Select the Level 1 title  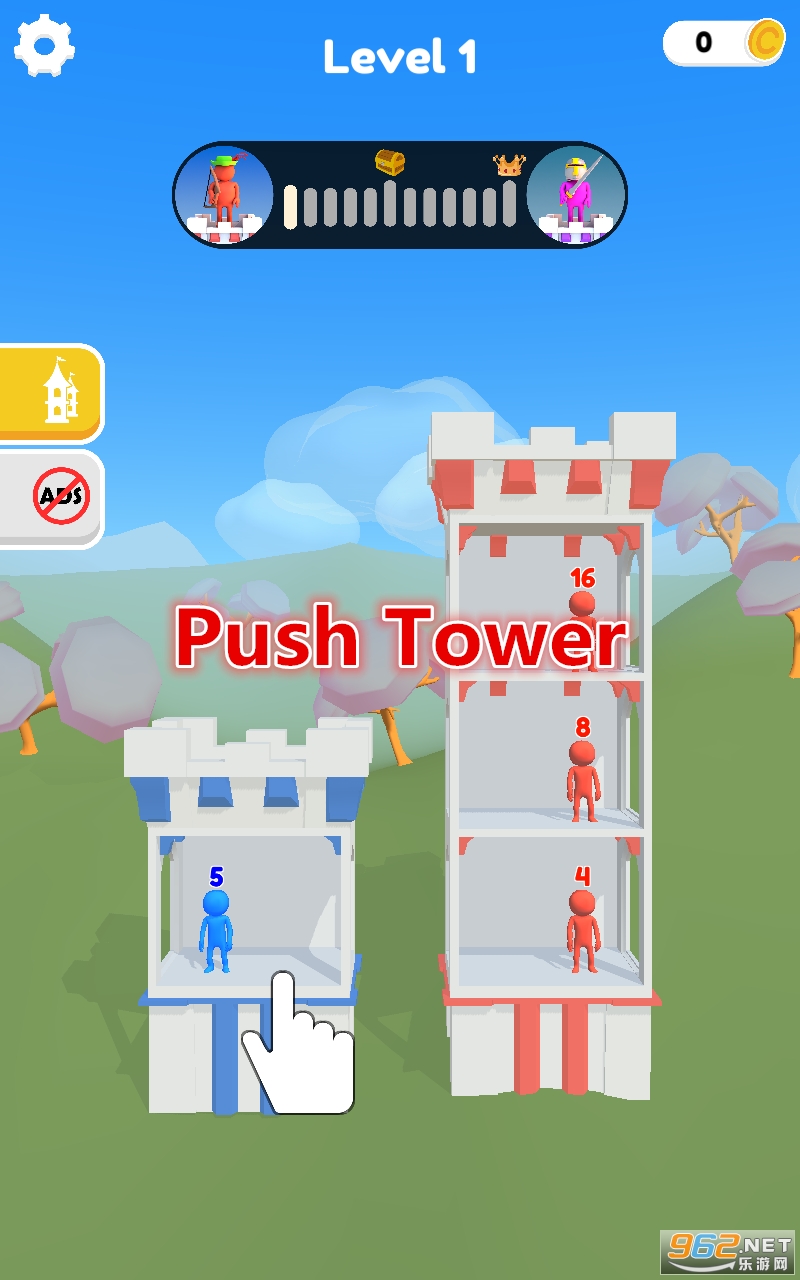400,57
